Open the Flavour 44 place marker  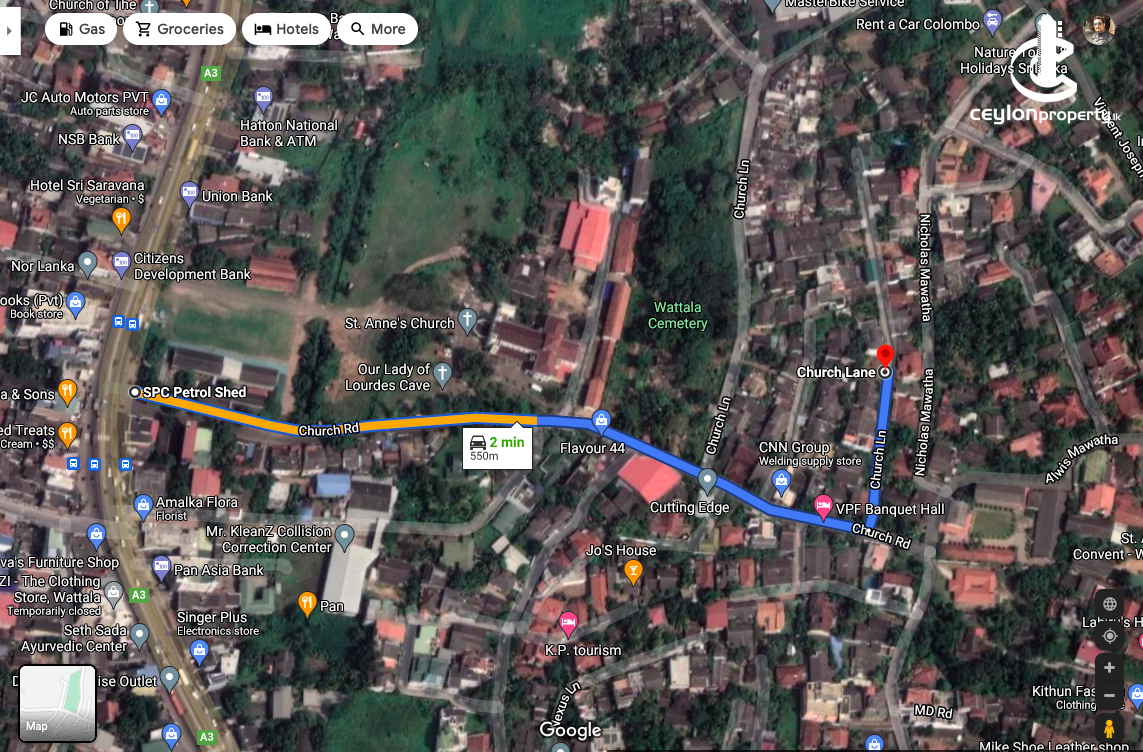[601, 419]
